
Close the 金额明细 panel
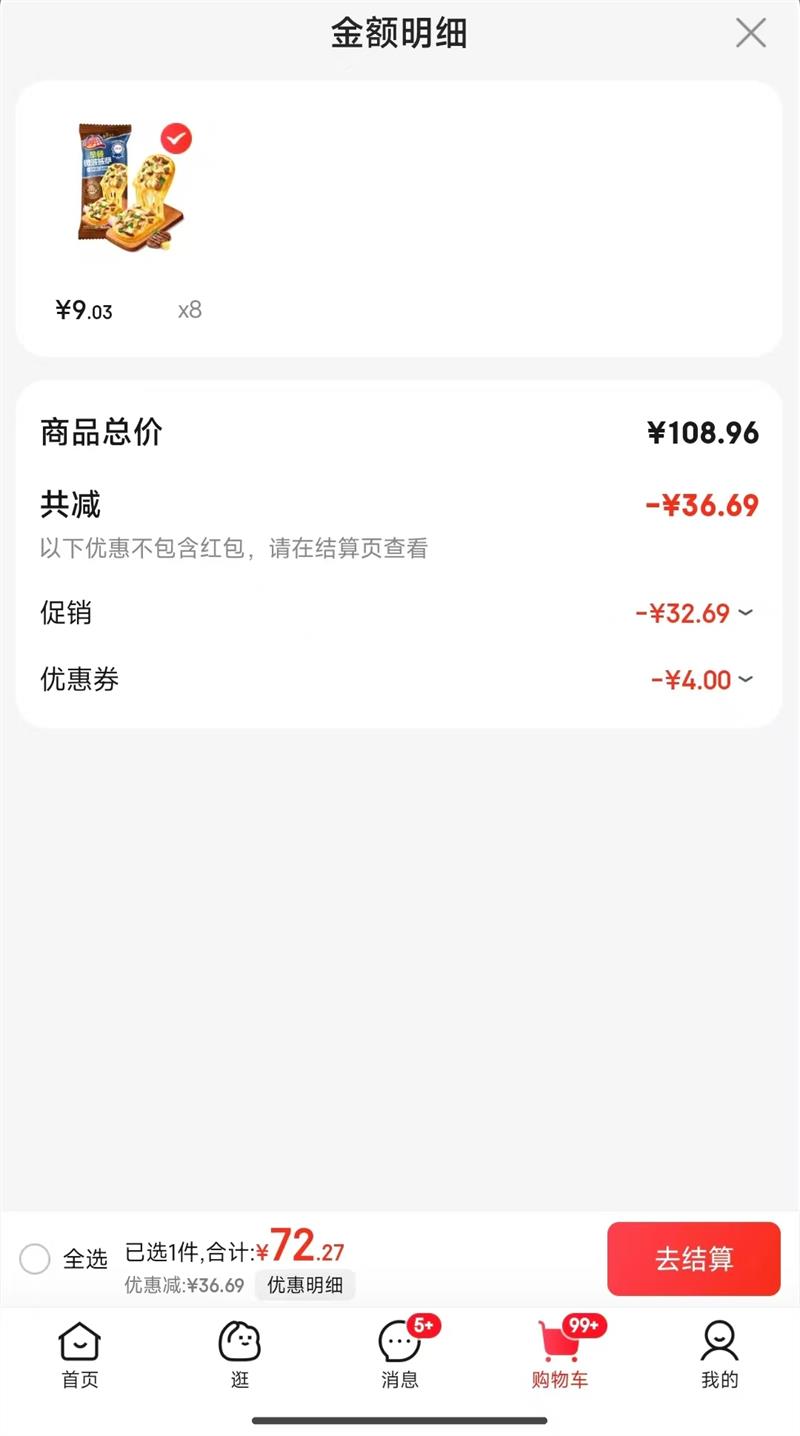[x=750, y=33]
